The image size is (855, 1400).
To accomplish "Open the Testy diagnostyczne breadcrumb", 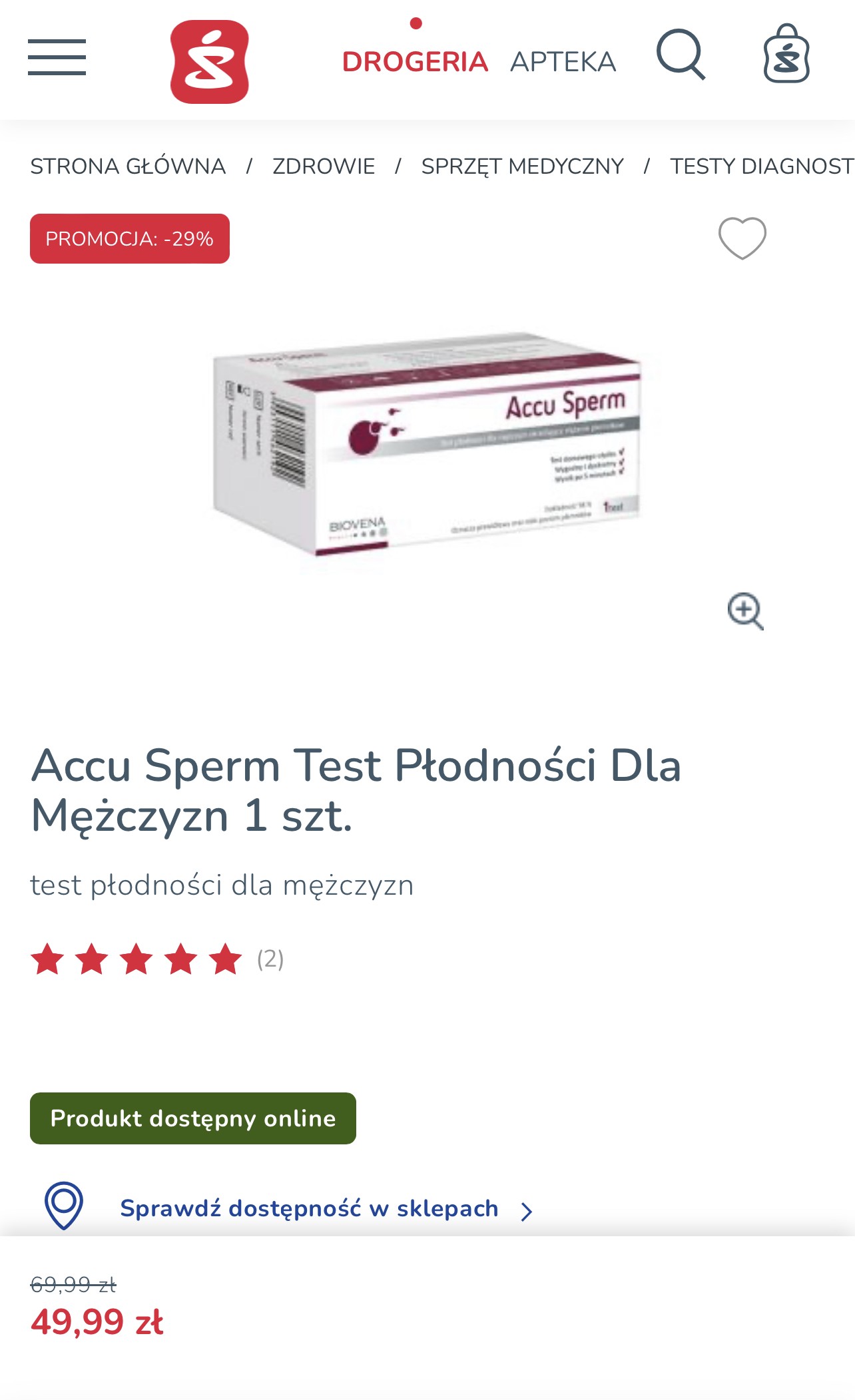I will [x=762, y=166].
